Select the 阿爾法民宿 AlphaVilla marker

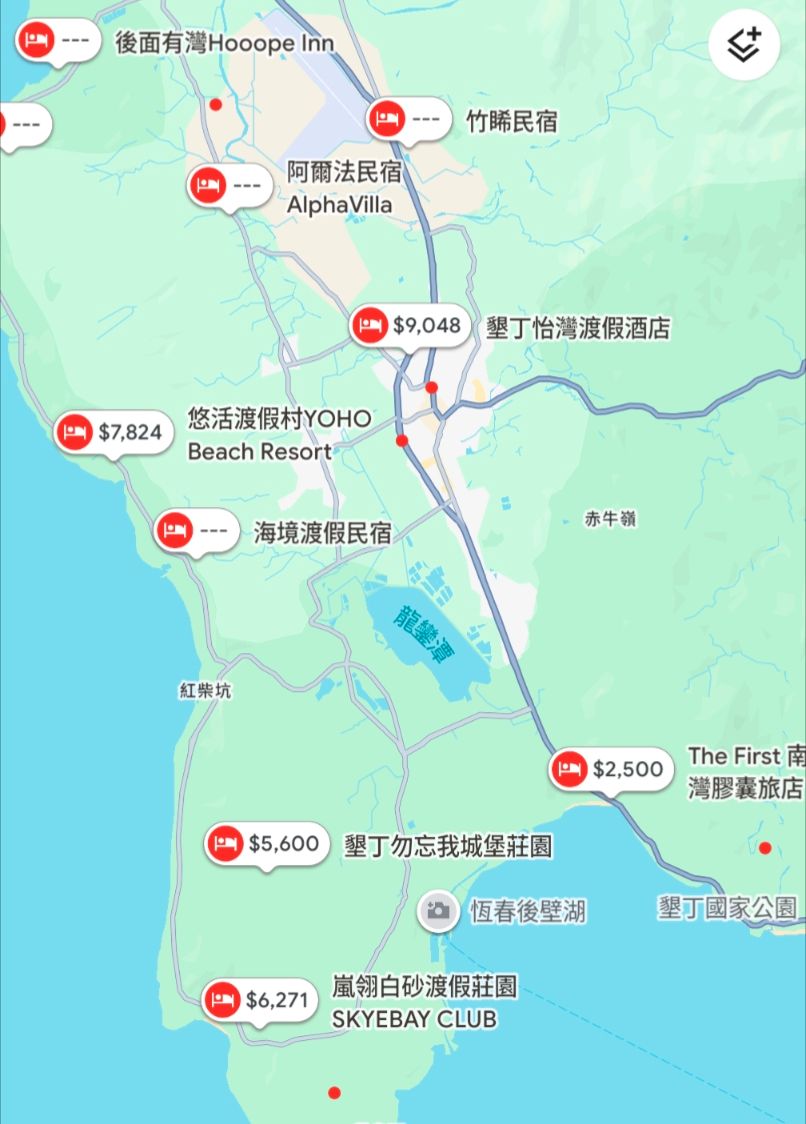(x=229, y=186)
